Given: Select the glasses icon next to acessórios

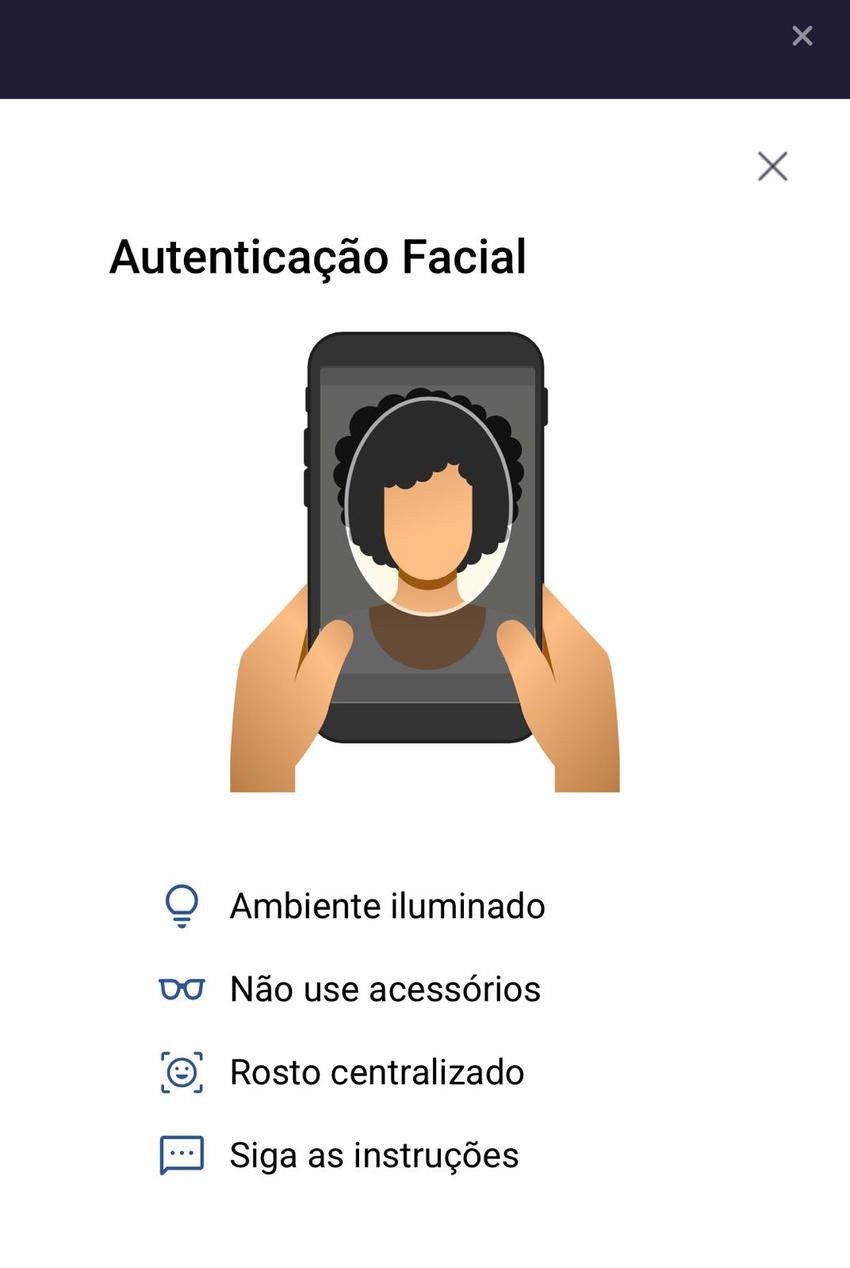Looking at the screenshot, I should 181,988.
